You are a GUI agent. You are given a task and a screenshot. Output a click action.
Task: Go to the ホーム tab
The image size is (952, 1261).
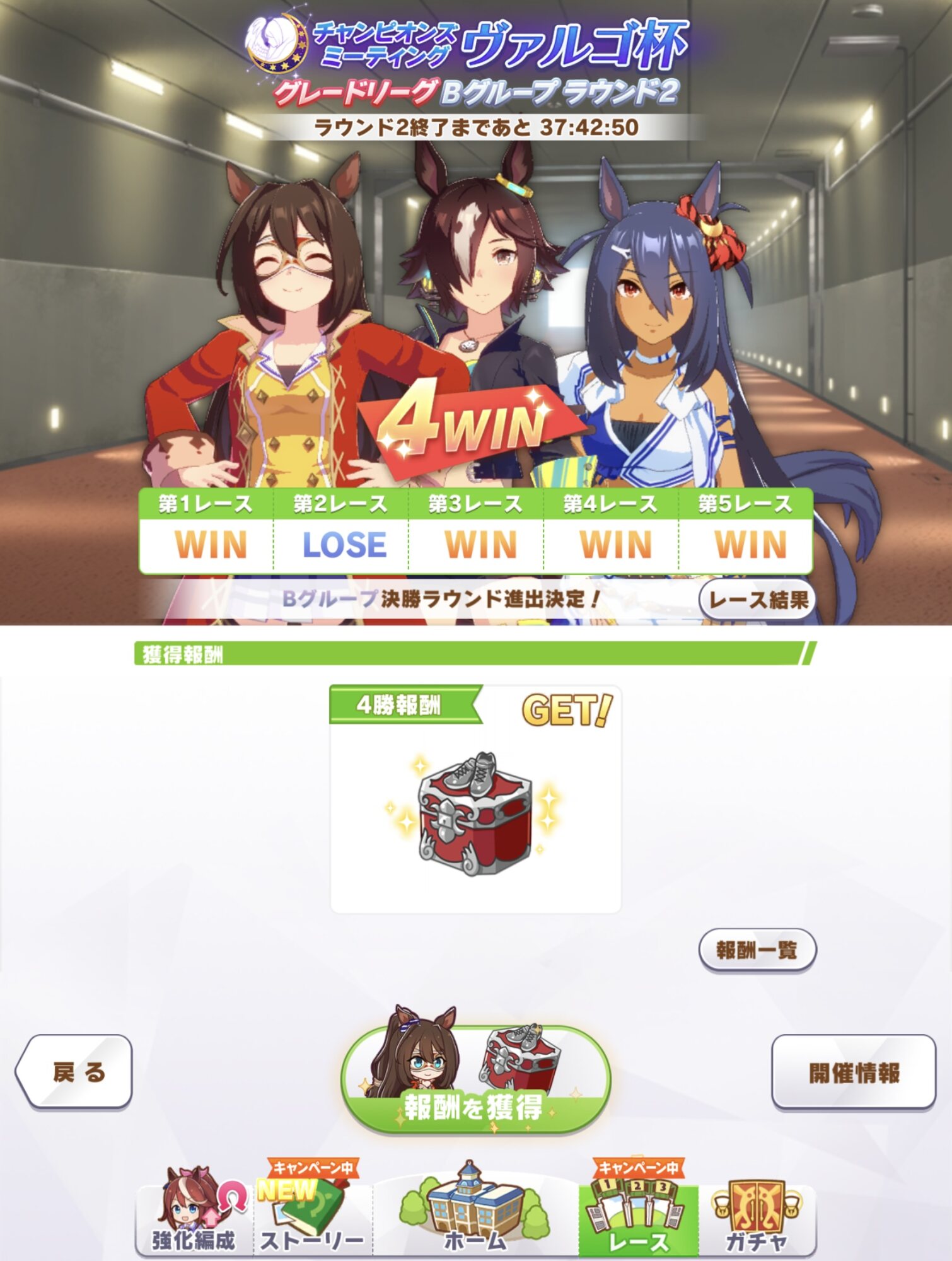pos(475,1207)
